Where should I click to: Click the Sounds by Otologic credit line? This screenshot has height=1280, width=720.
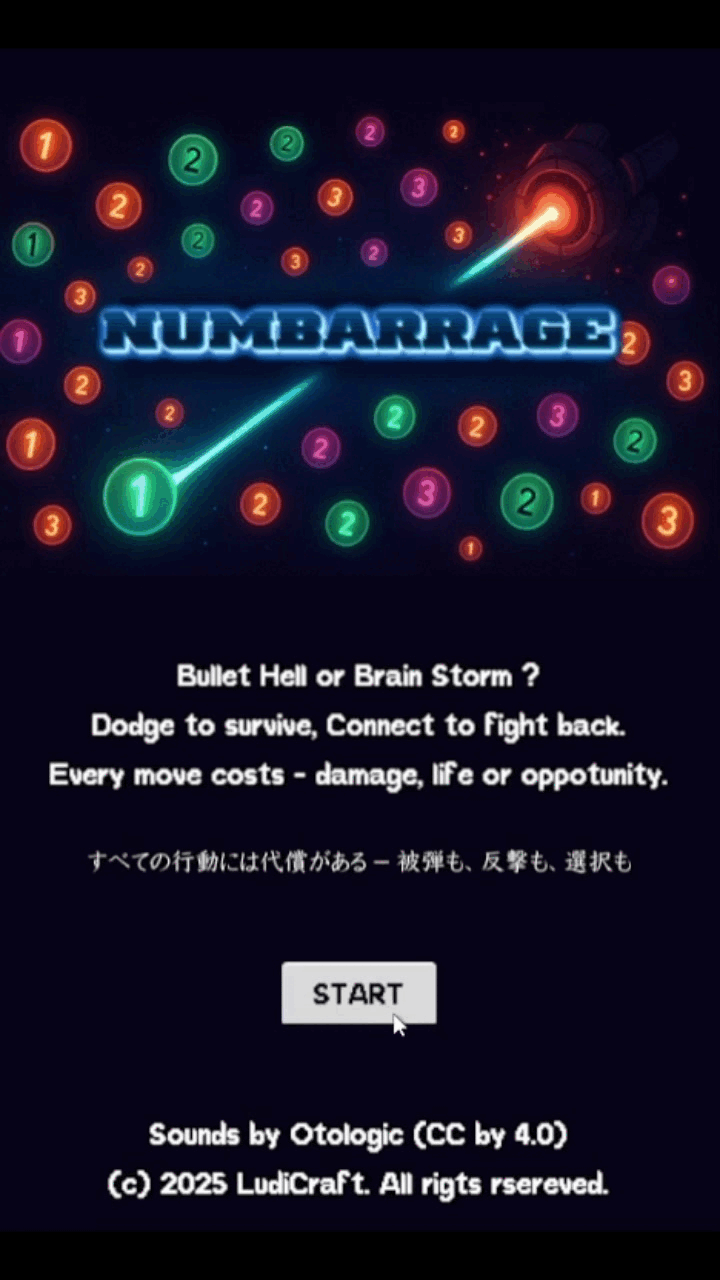pos(358,1135)
